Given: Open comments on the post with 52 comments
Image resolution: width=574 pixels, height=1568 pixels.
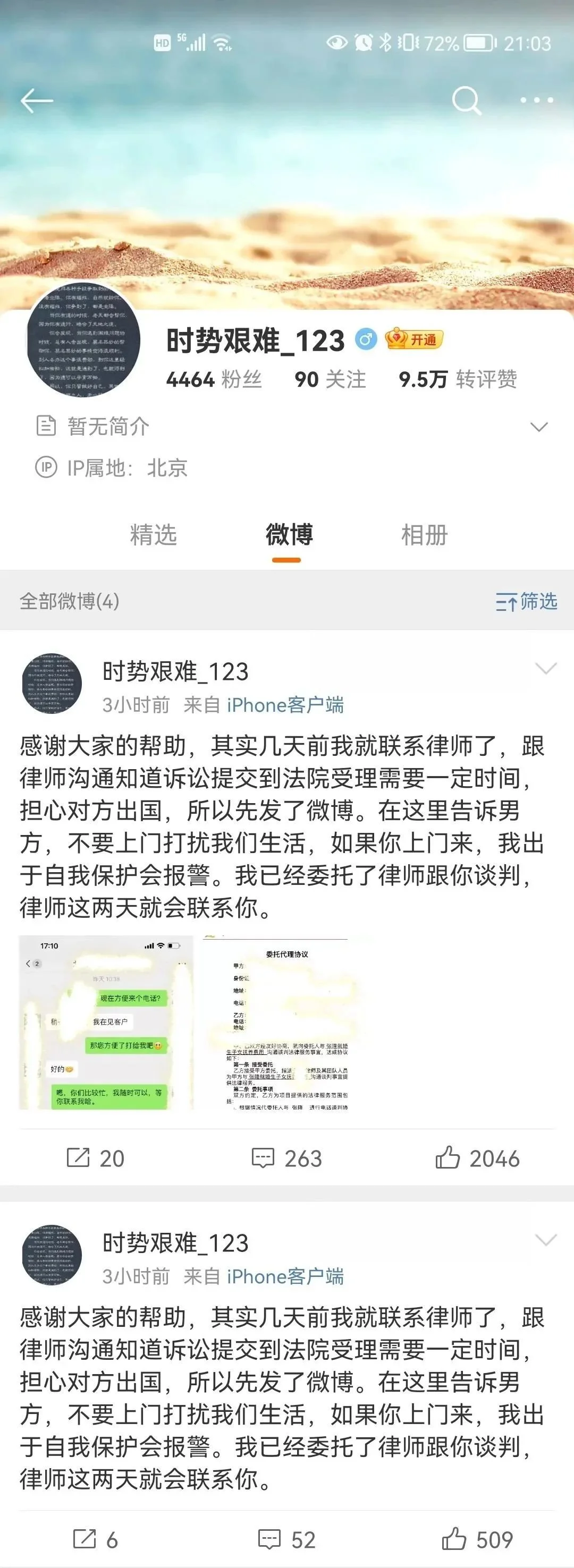Looking at the screenshot, I should (286, 1540).
